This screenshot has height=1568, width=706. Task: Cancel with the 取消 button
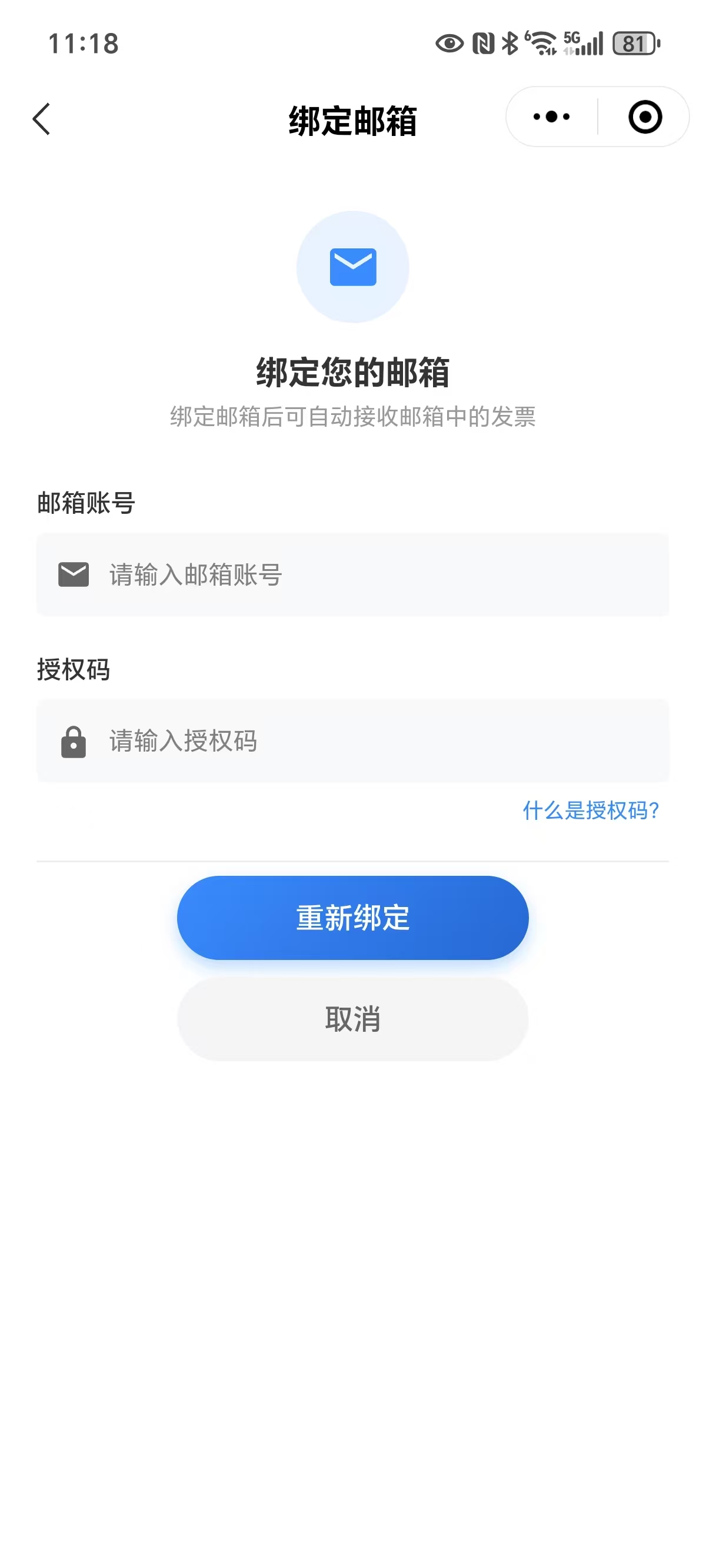tap(352, 1019)
